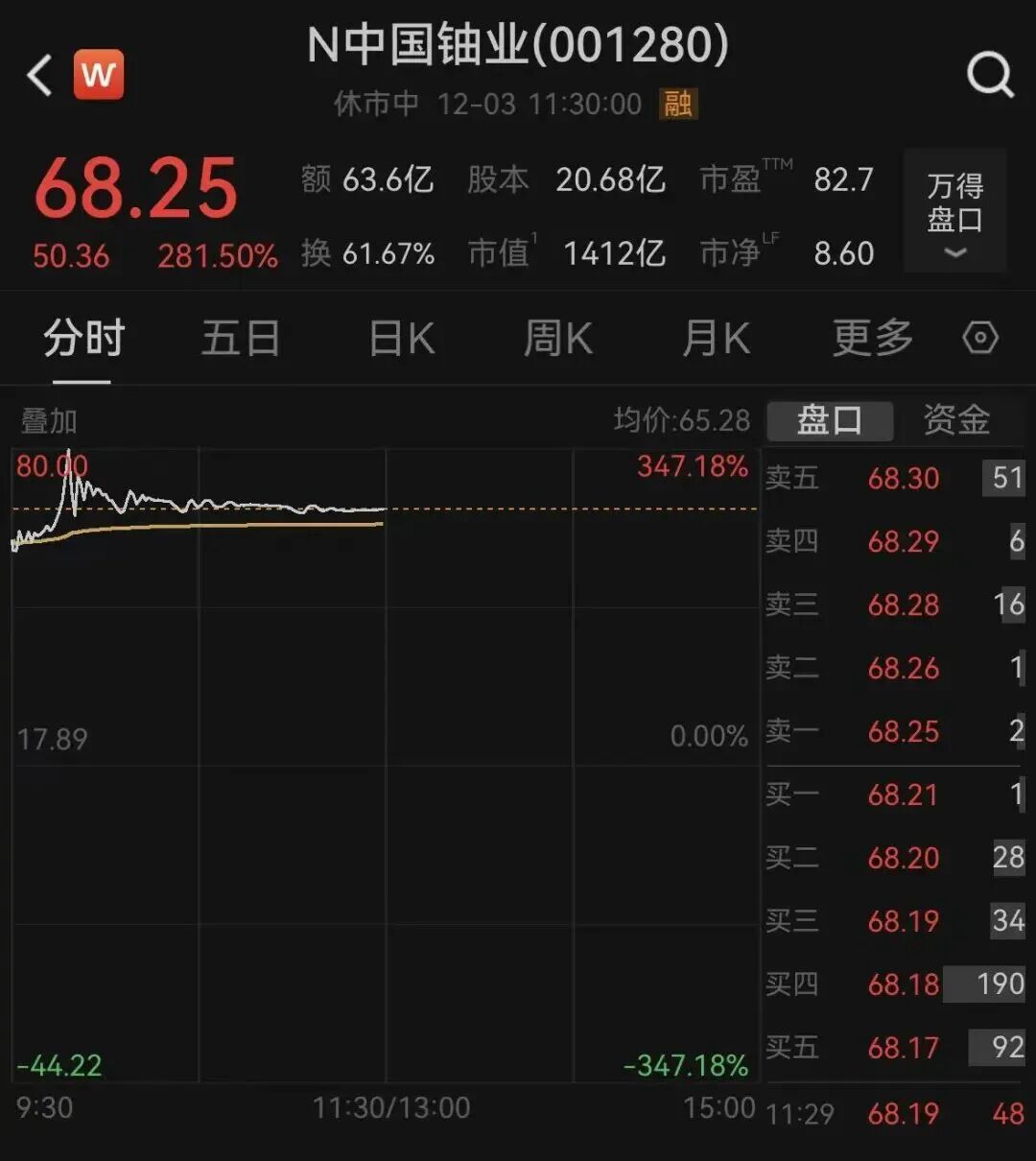Viewport: 1036px width, 1161px height.
Task: Select the 盘口 order book tab
Action: (830, 420)
